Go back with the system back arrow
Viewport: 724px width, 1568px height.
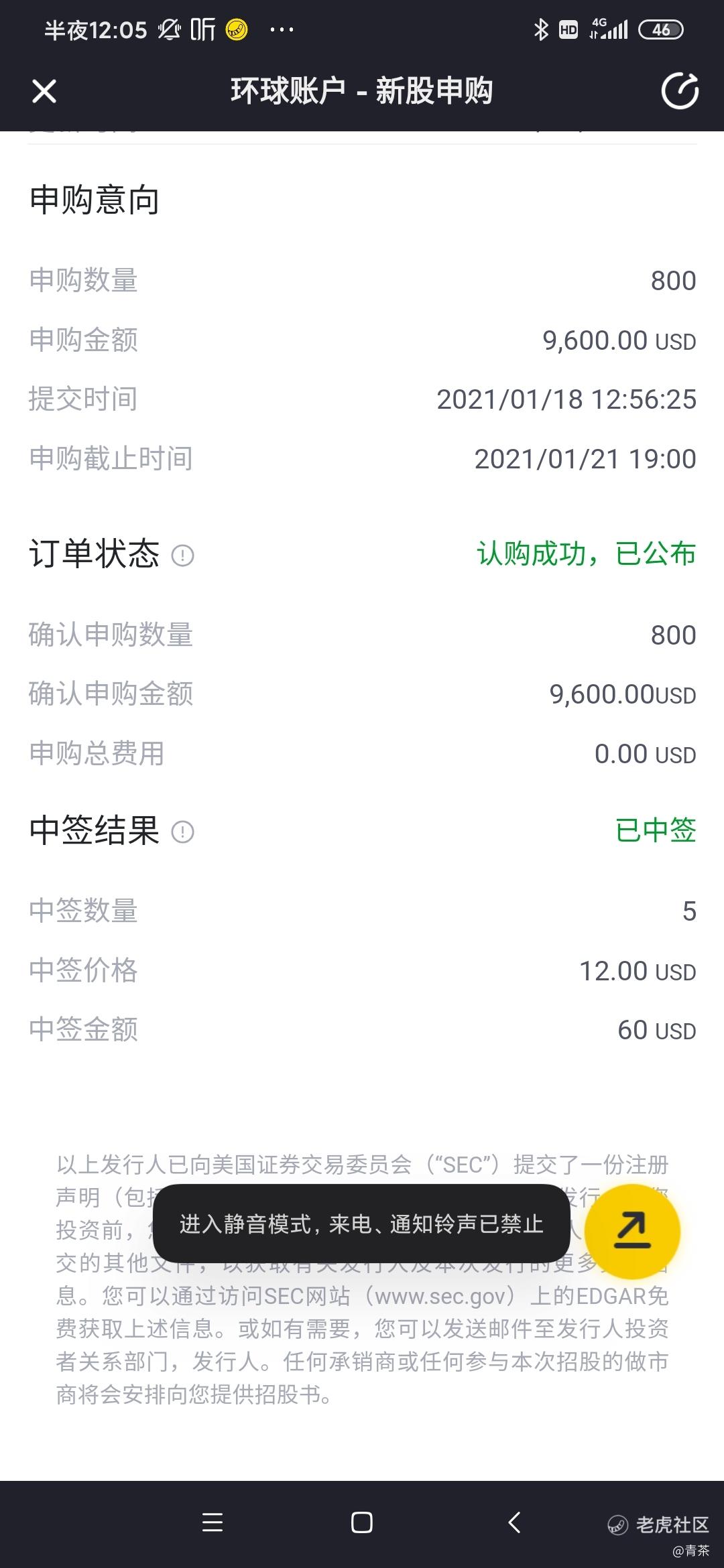pyautogui.click(x=514, y=1523)
